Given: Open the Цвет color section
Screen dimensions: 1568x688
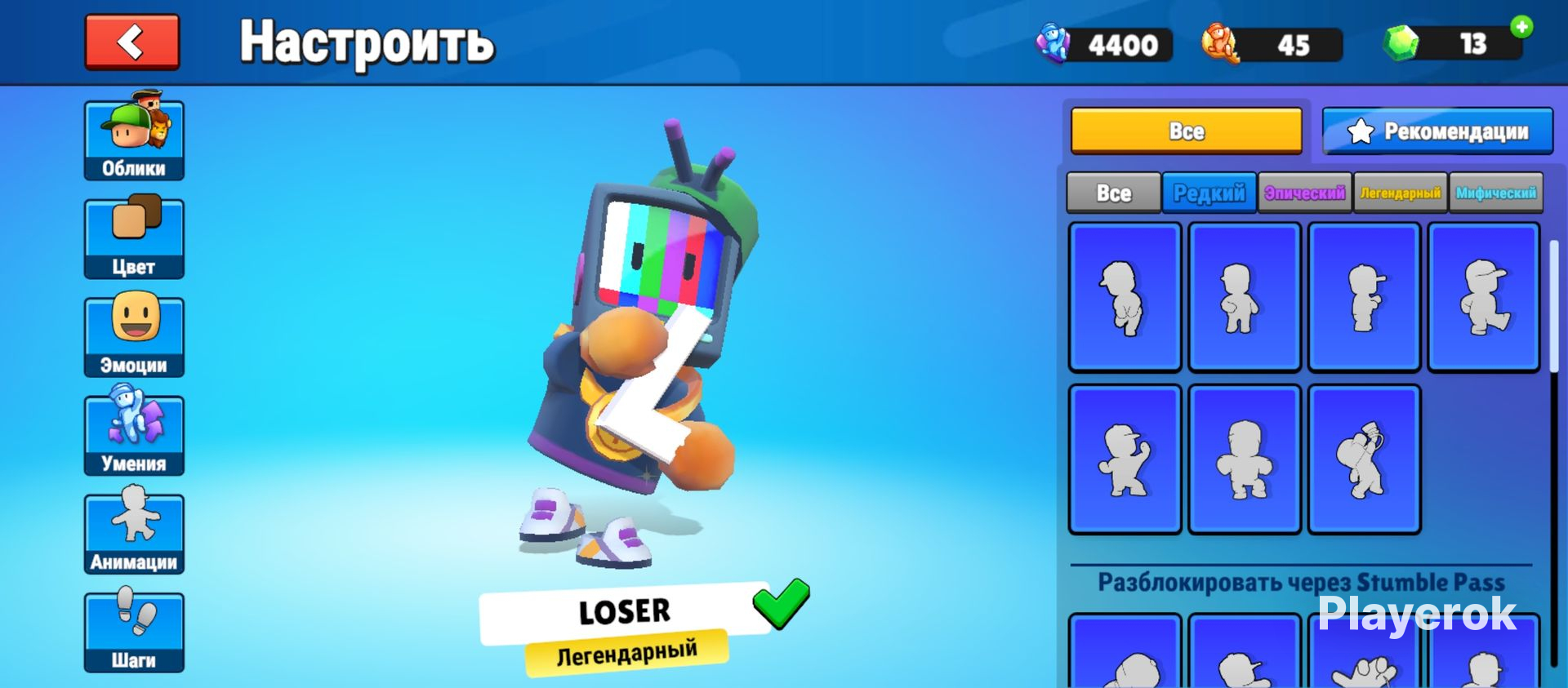Looking at the screenshot, I should click(x=134, y=238).
